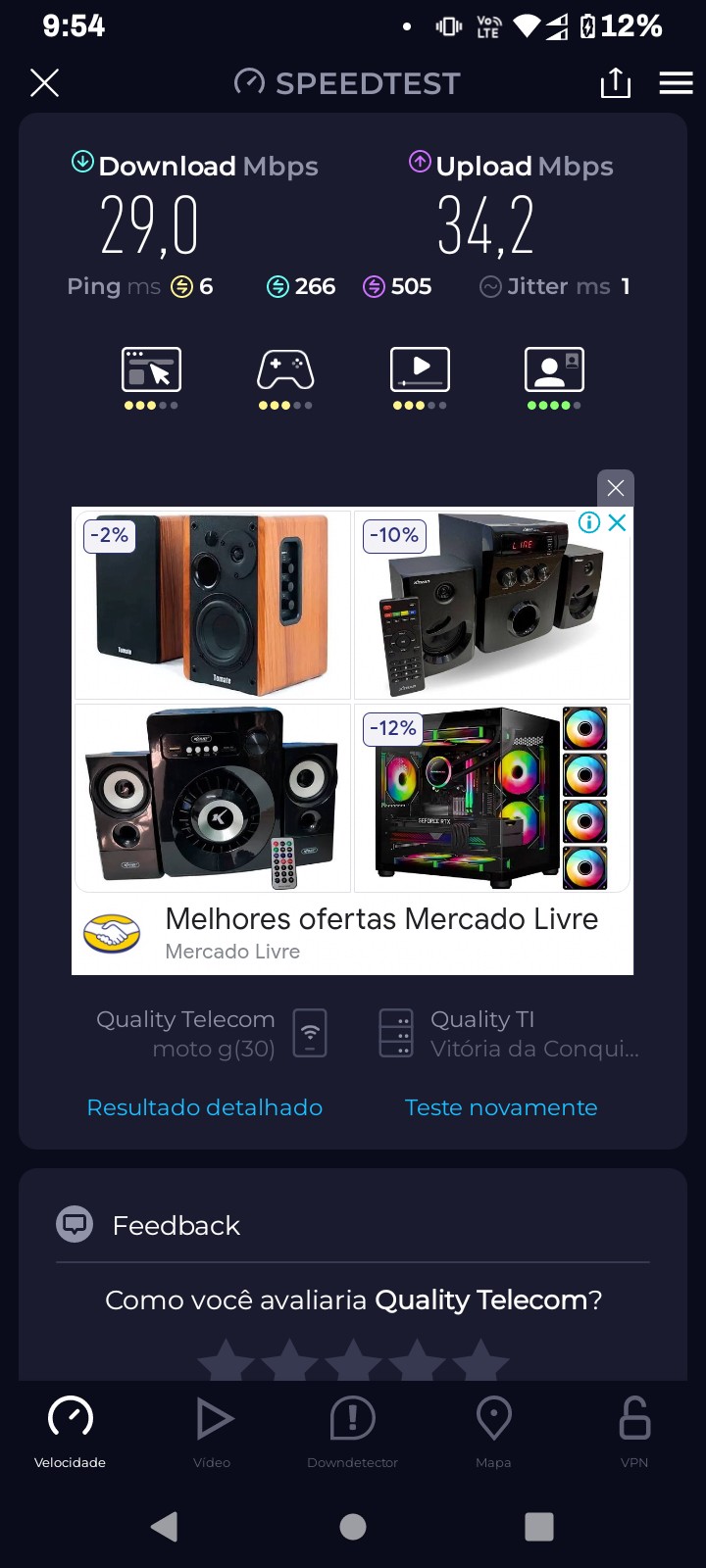View the online gaming experience score
This screenshot has width=706, height=1568.
pos(285,377)
